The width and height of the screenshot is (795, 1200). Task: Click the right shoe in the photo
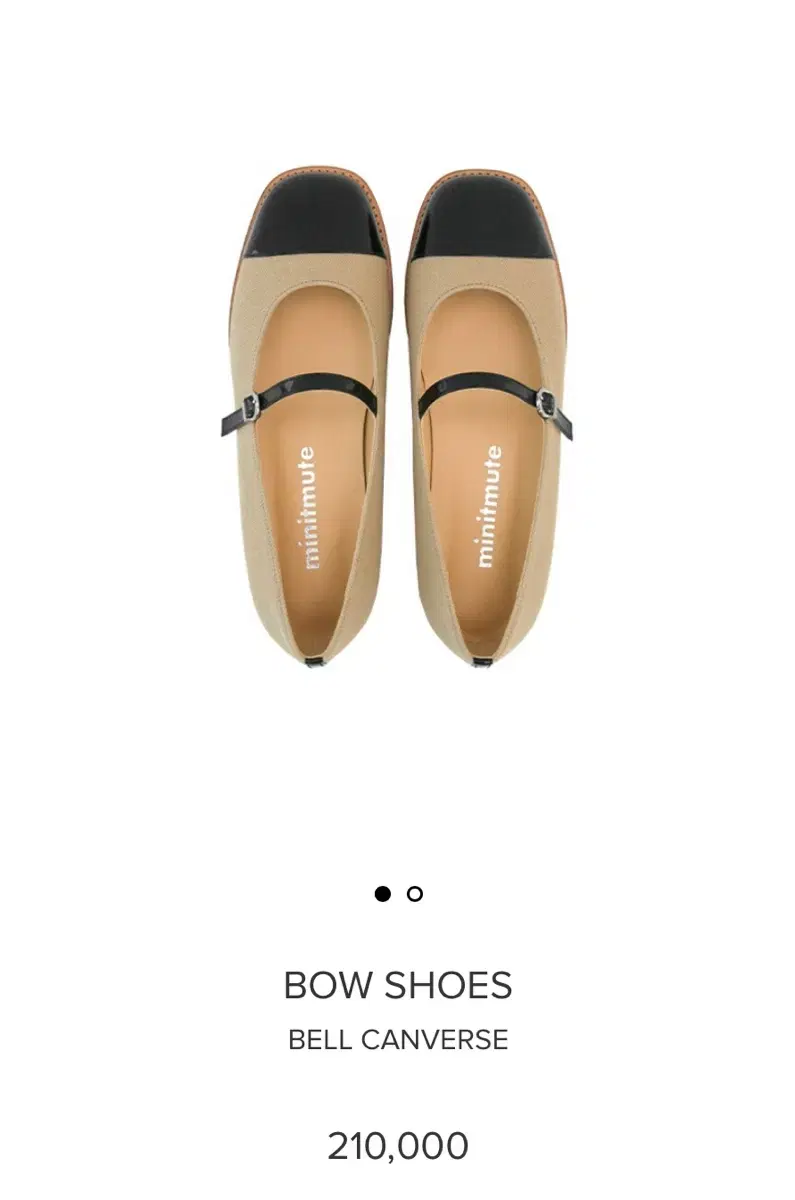pyautogui.click(x=490, y=420)
